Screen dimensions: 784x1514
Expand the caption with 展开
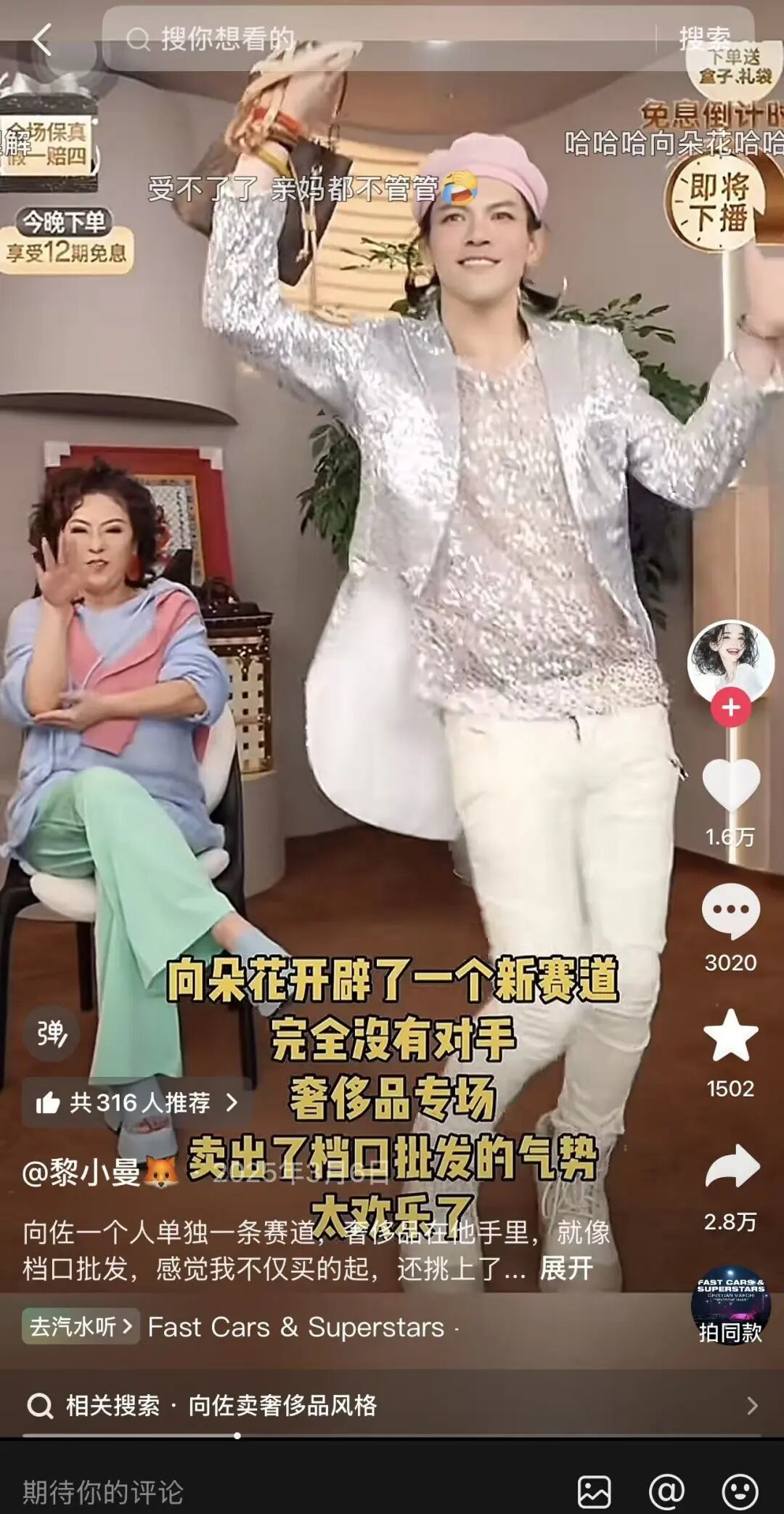click(x=566, y=1269)
